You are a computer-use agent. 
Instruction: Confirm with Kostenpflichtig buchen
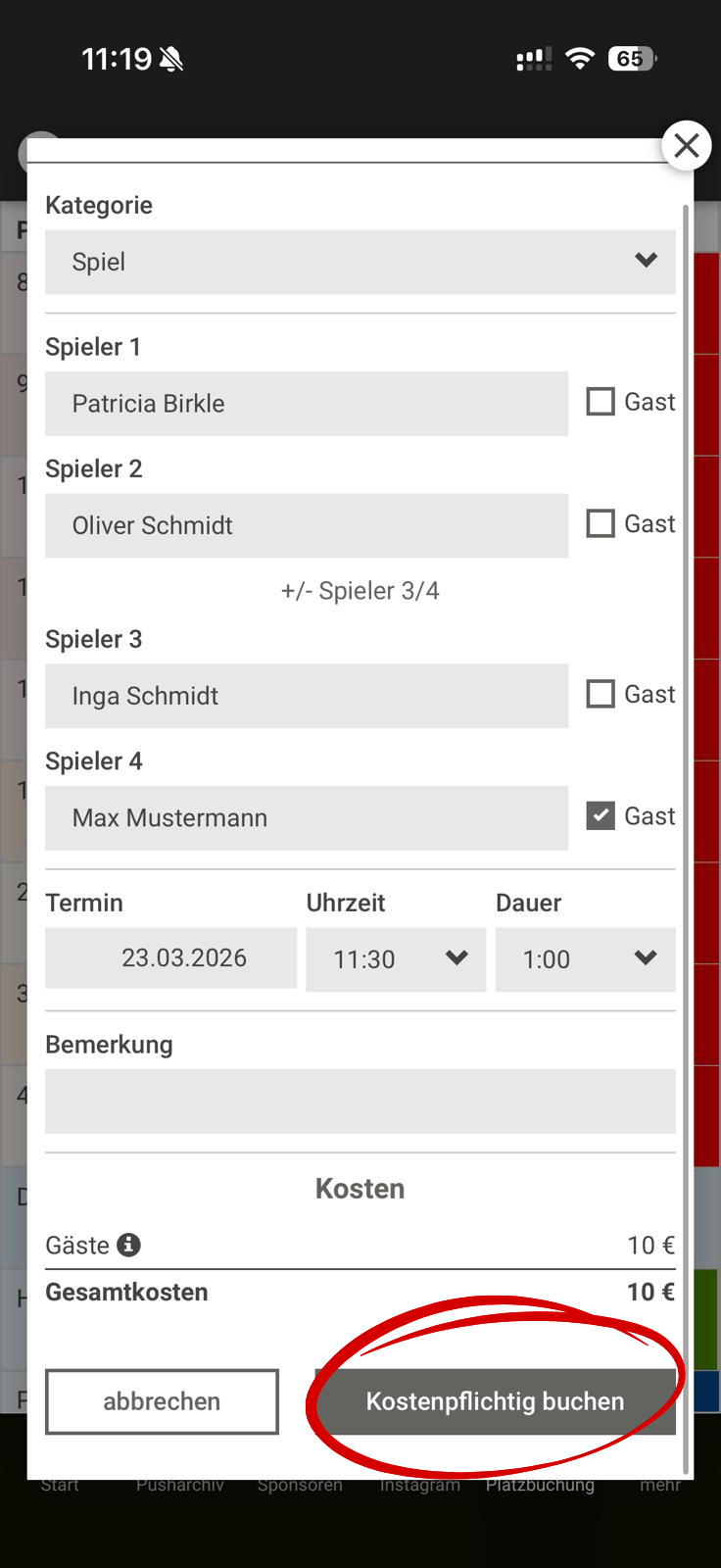[x=495, y=1401]
